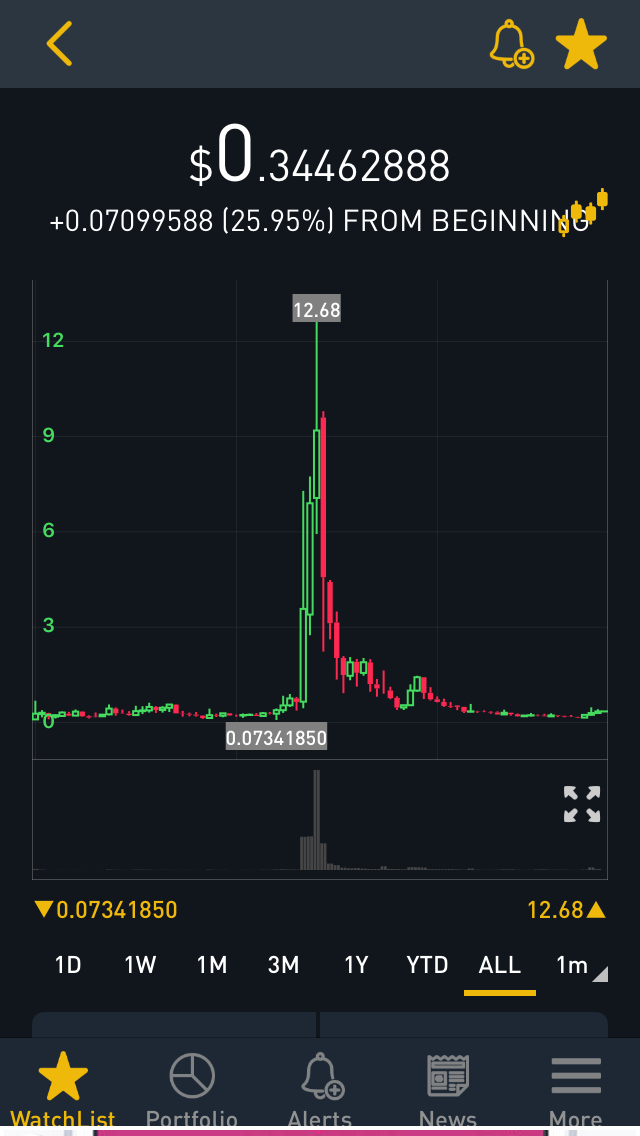Expand the chart to fullscreen
Viewport: 640px width, 1136px height.
pos(582,804)
